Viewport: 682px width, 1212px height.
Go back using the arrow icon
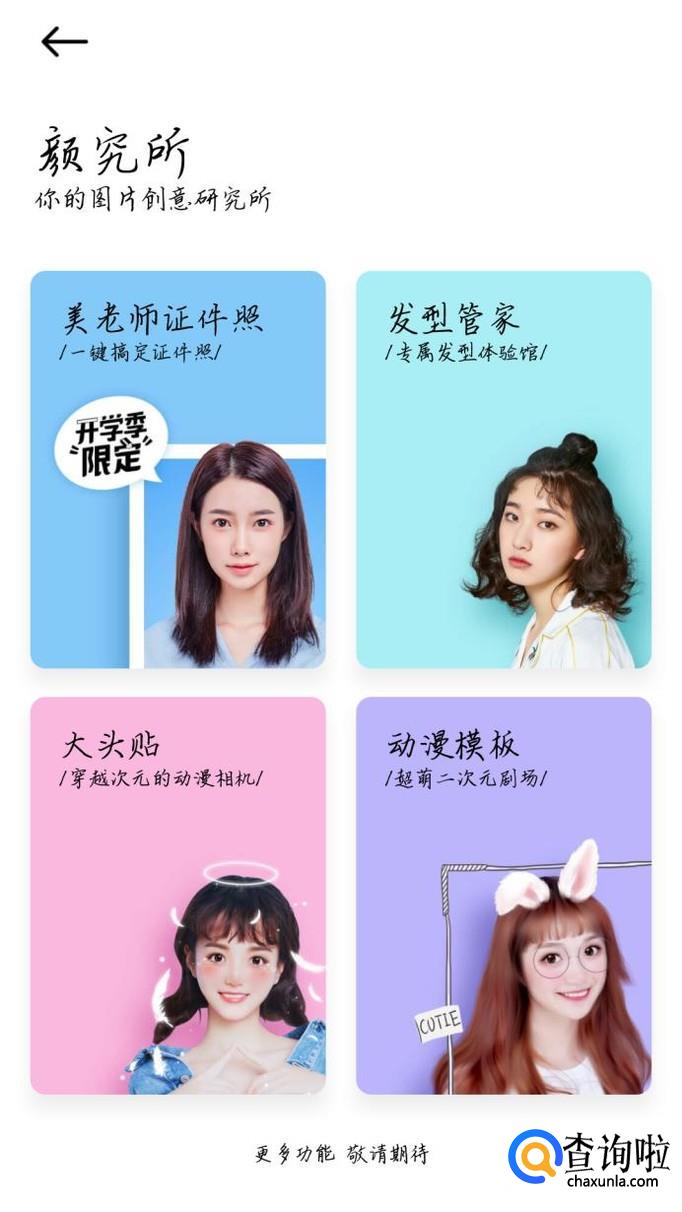point(64,41)
